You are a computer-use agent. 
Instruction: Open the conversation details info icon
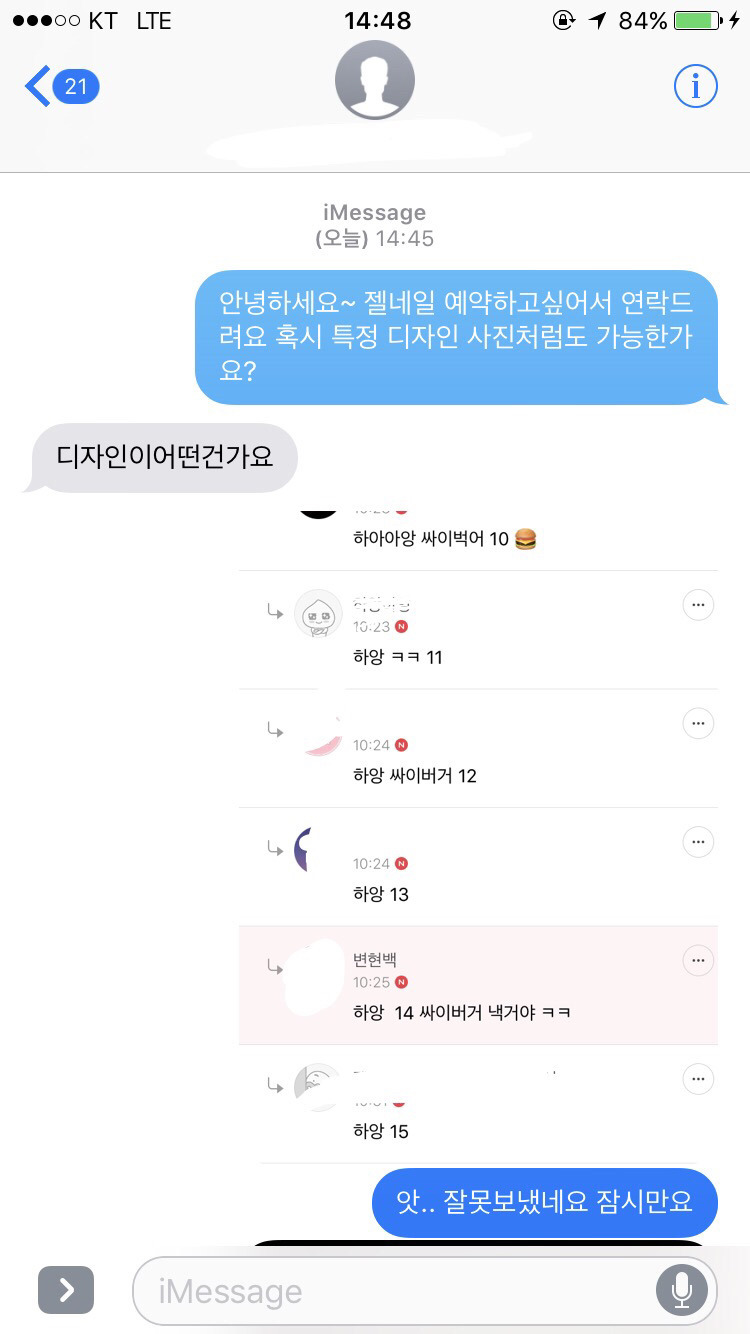[x=695, y=87]
